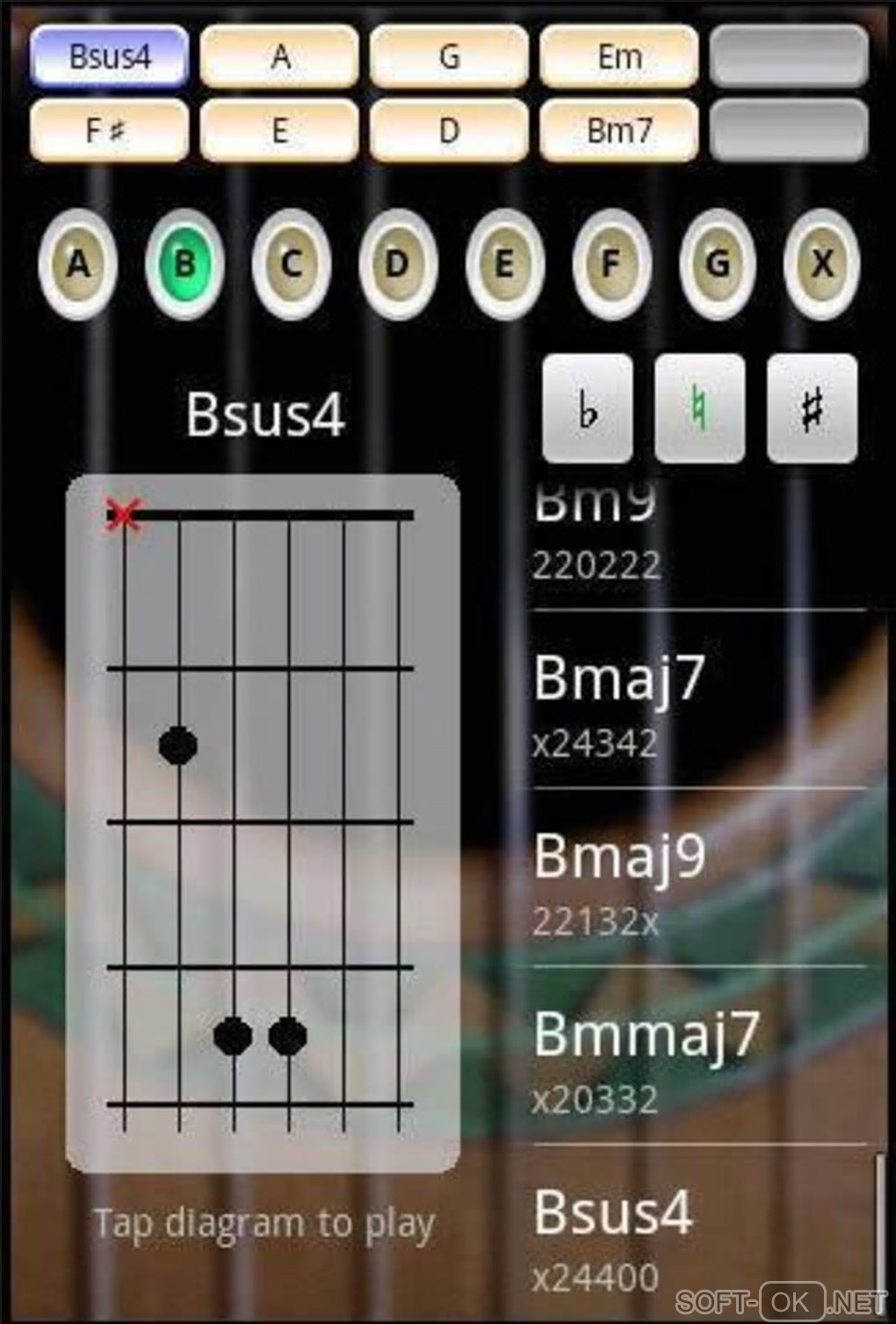Switch root note to F
The height and width of the screenshot is (1324, 896).
pyautogui.click(x=611, y=263)
